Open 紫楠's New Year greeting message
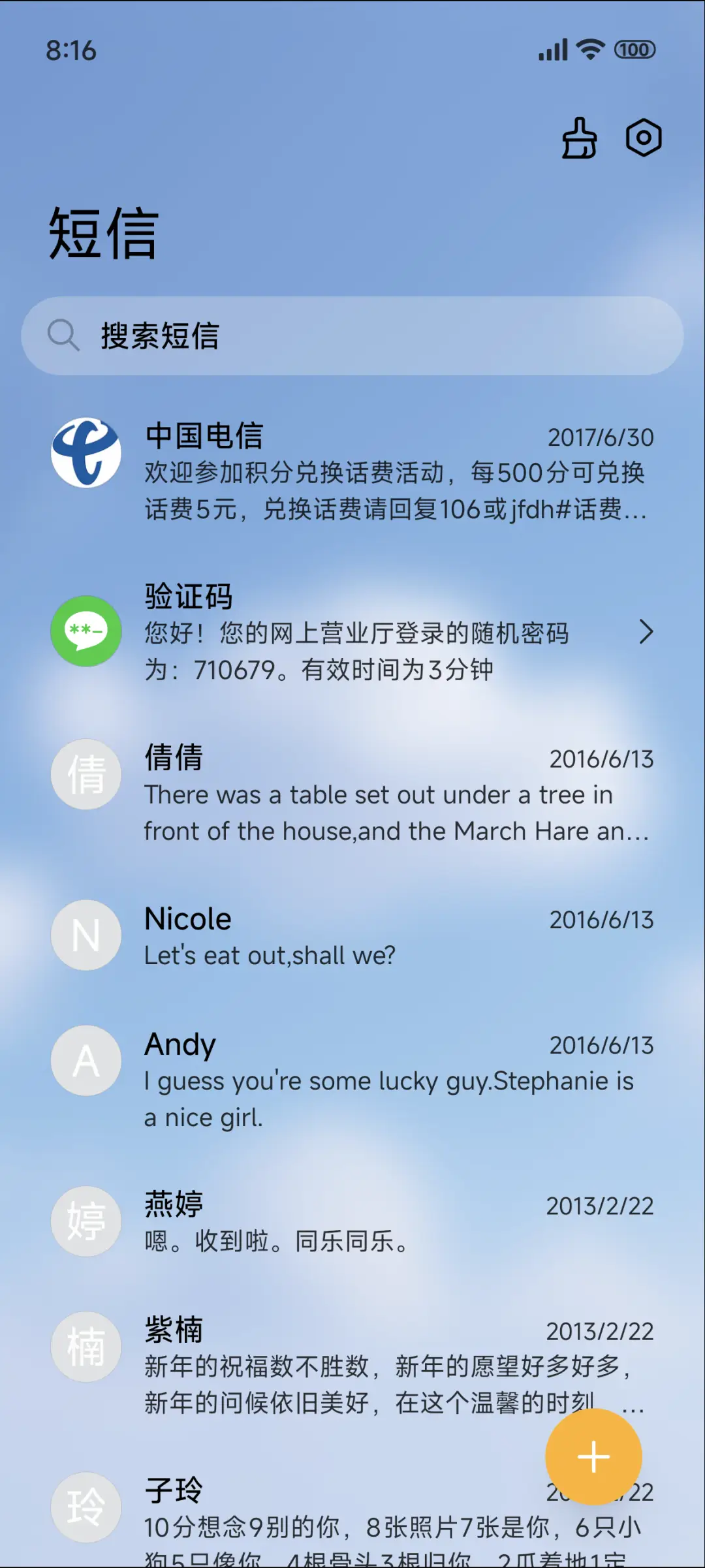The height and width of the screenshot is (1568, 705). point(326,1364)
